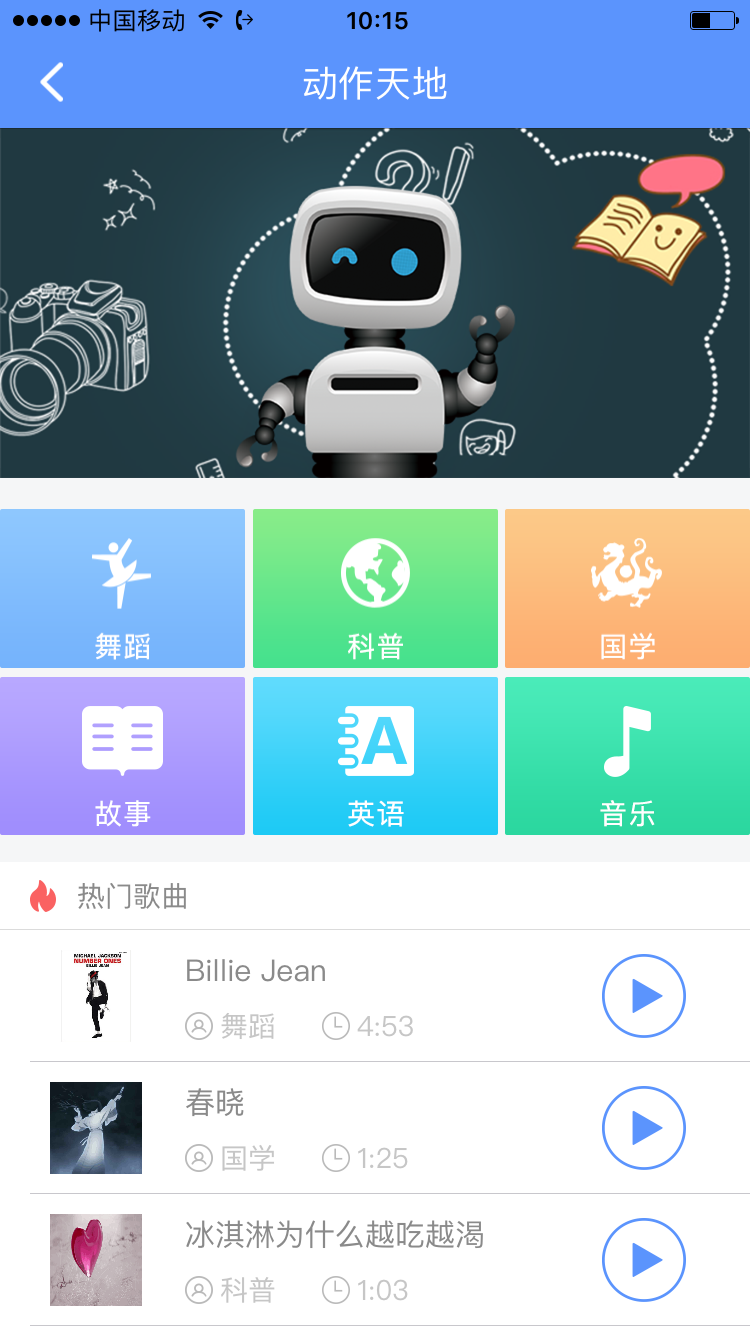Go back using the top-left arrow
750x1334 pixels.
[52, 83]
